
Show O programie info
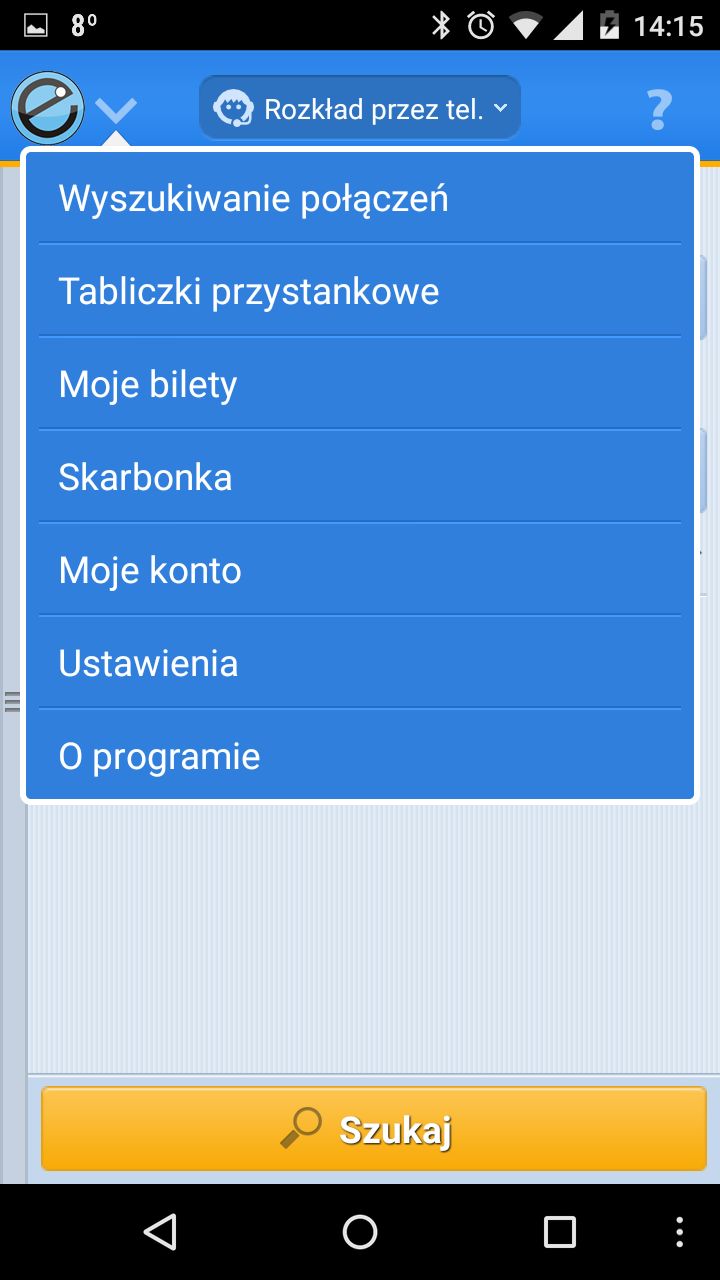[x=360, y=756]
